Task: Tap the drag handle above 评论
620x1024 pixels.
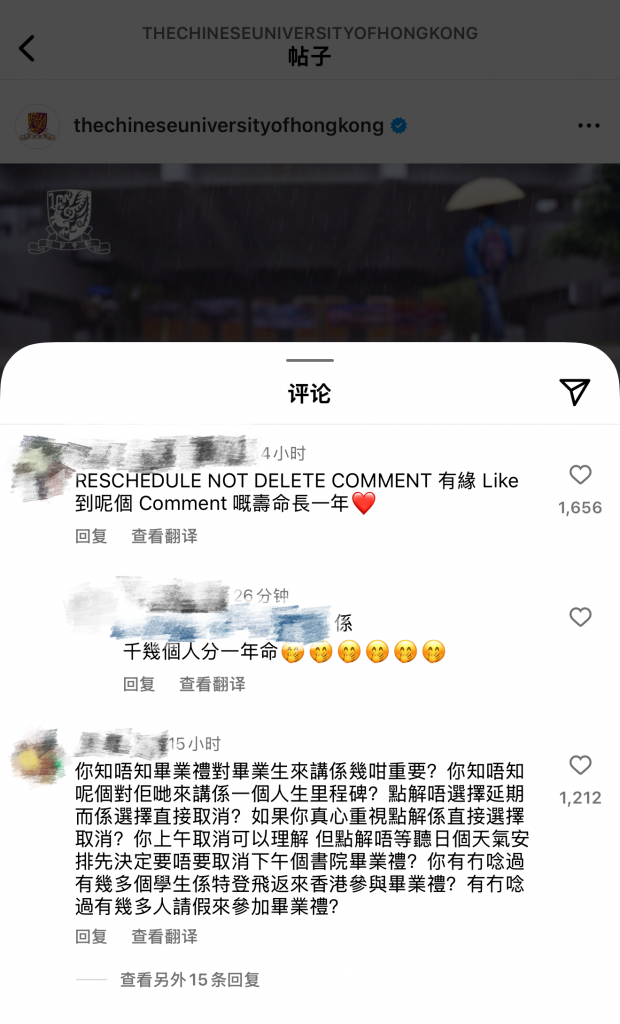Action: [310, 360]
